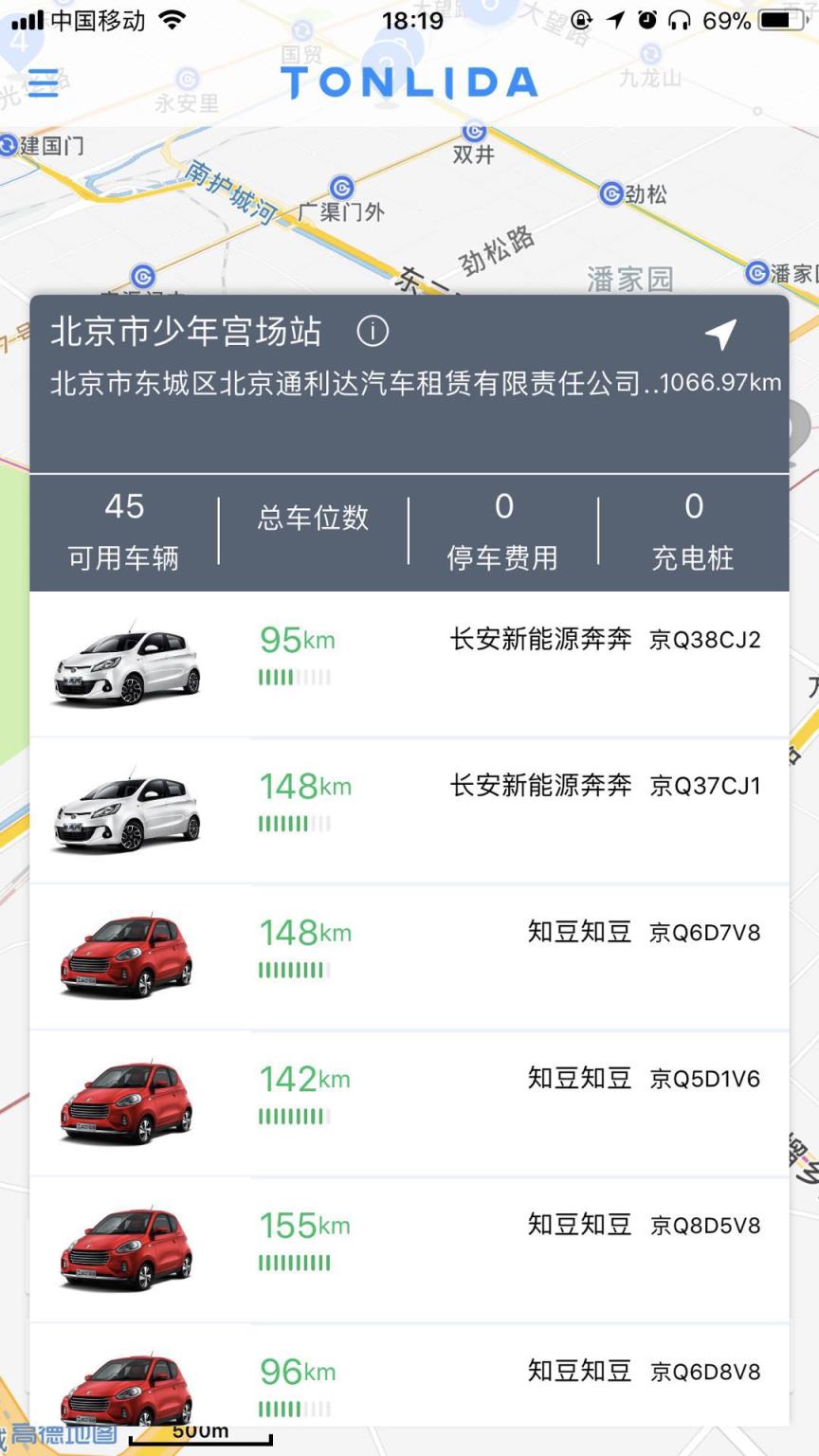Tap the info icon beside 北京市少年宫场站
Image resolution: width=819 pixels, height=1456 pixels.
pos(373,332)
